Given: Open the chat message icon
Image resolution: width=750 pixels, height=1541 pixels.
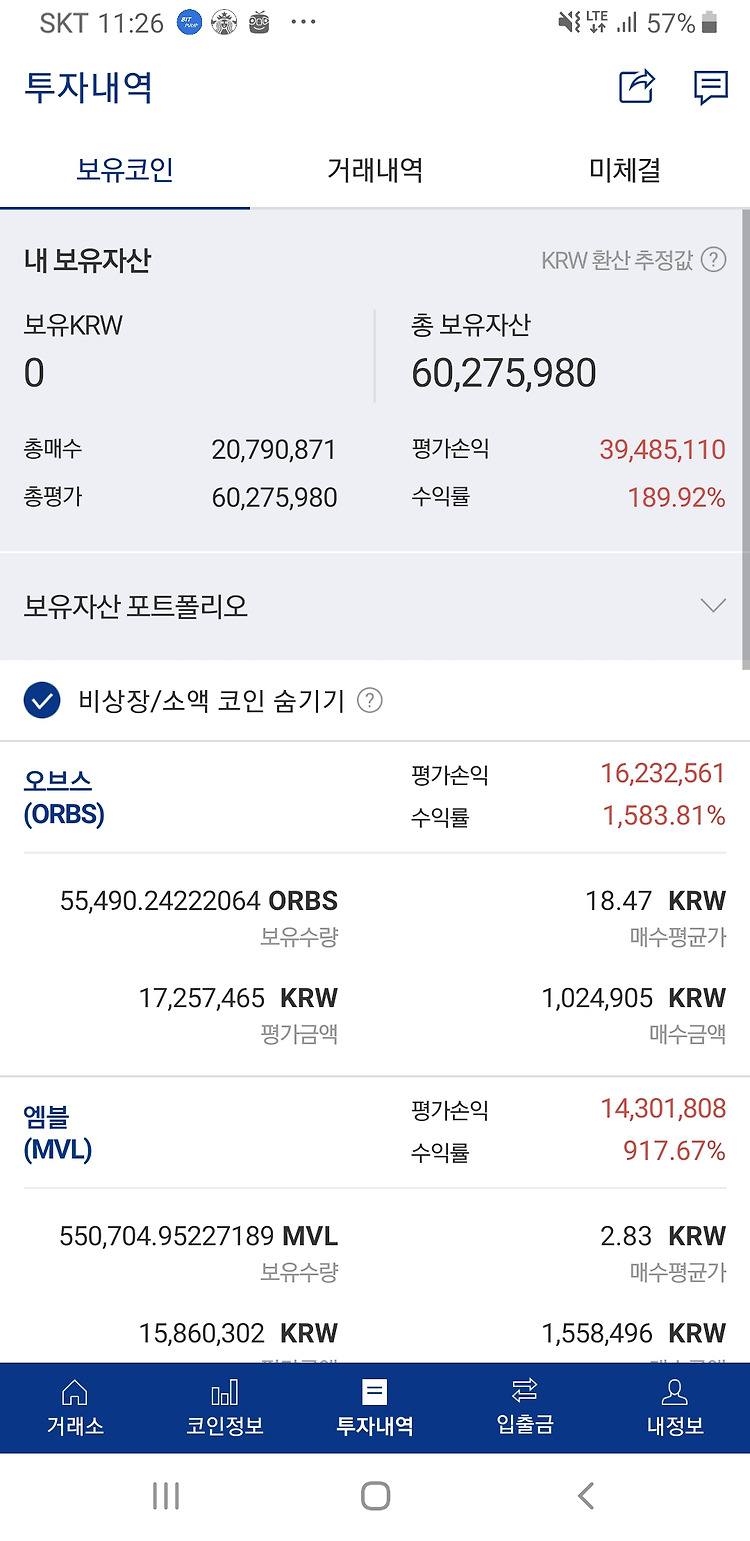Looking at the screenshot, I should (x=711, y=87).
